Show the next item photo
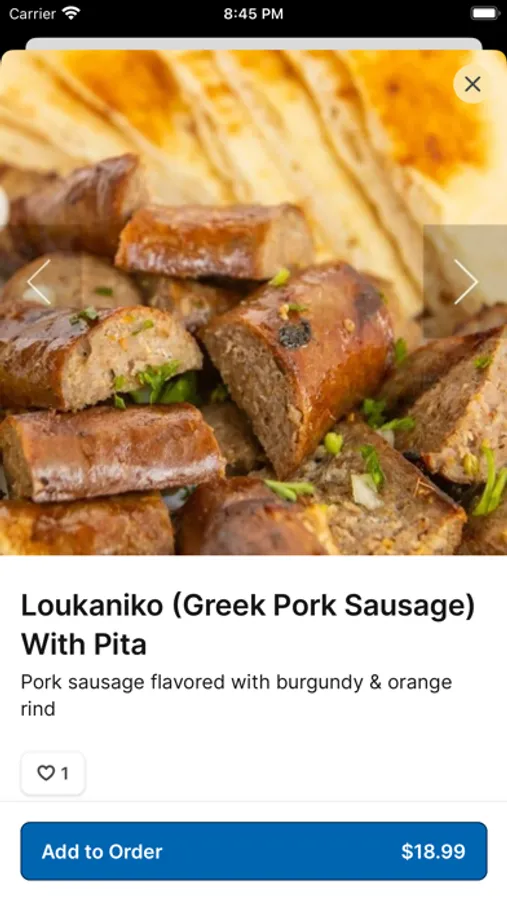The width and height of the screenshot is (507, 900). coord(465,281)
